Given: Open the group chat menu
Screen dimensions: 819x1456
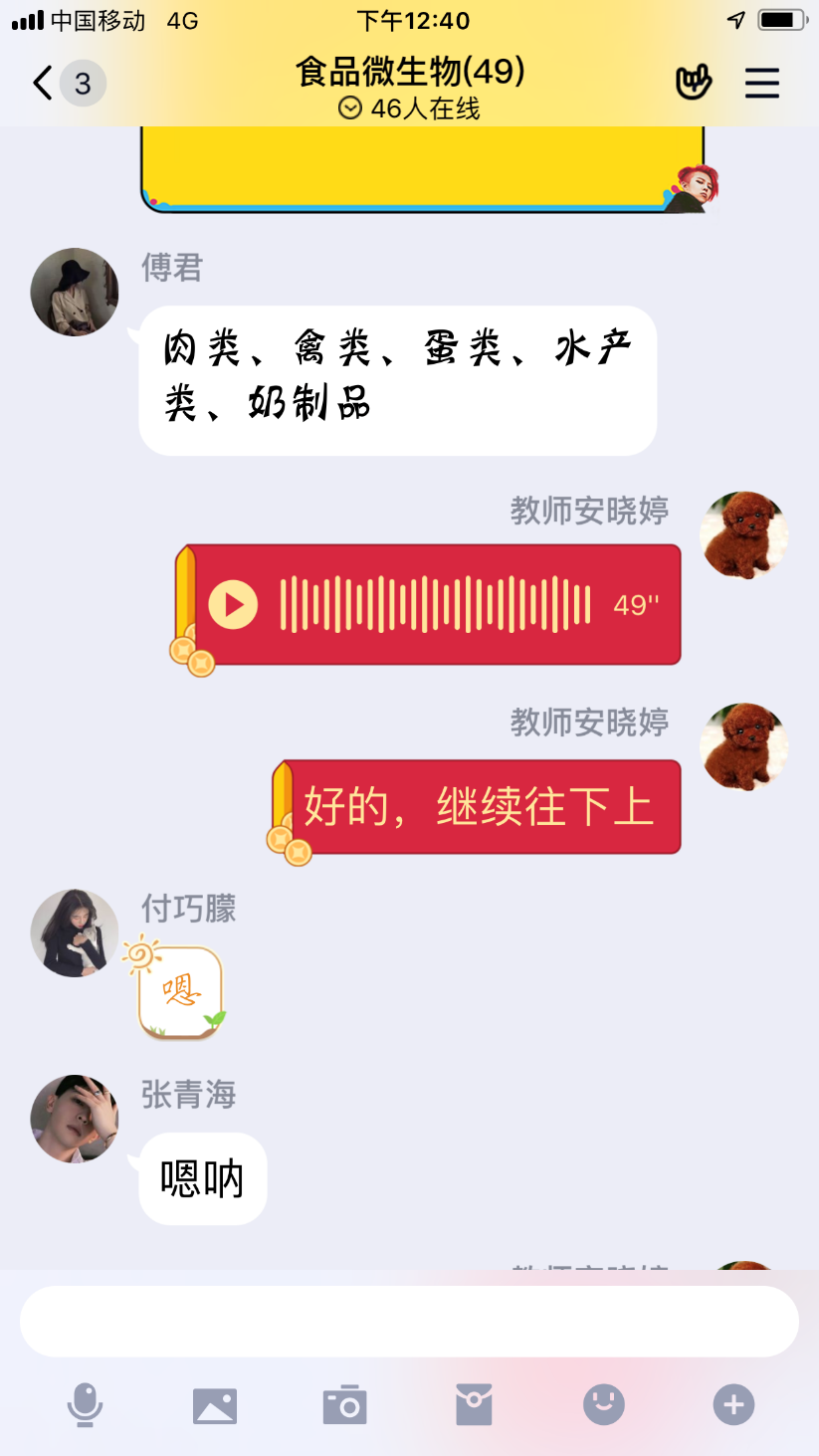Looking at the screenshot, I should [x=761, y=83].
